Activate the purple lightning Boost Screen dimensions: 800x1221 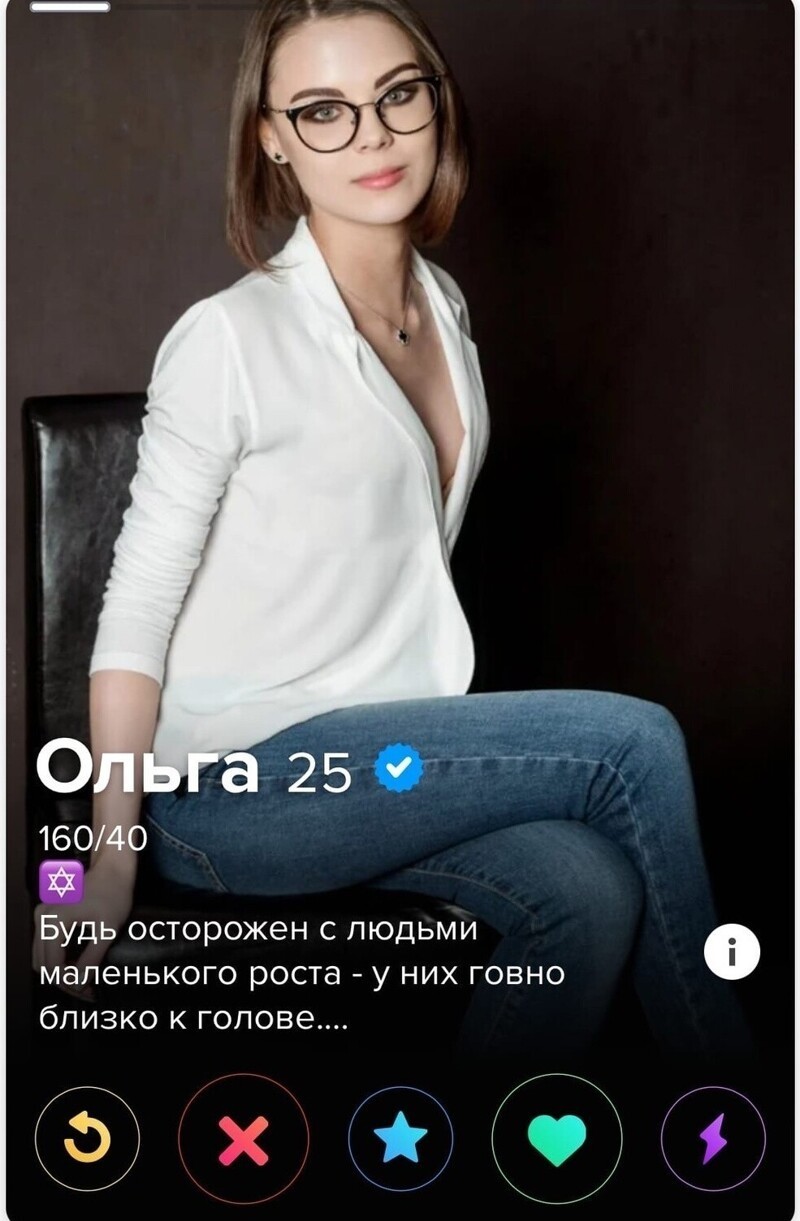pyautogui.click(x=713, y=1140)
